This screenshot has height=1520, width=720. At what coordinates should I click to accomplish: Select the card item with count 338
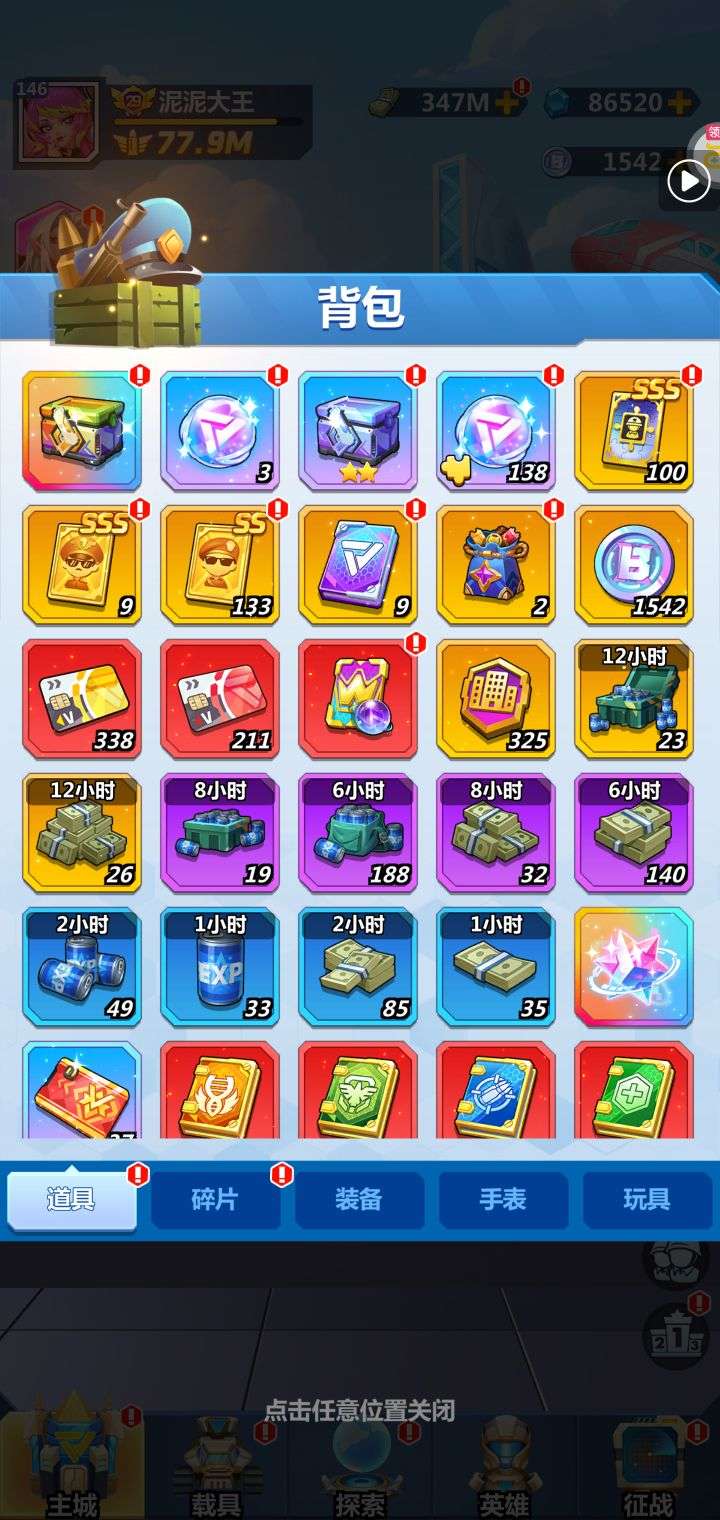[82, 699]
